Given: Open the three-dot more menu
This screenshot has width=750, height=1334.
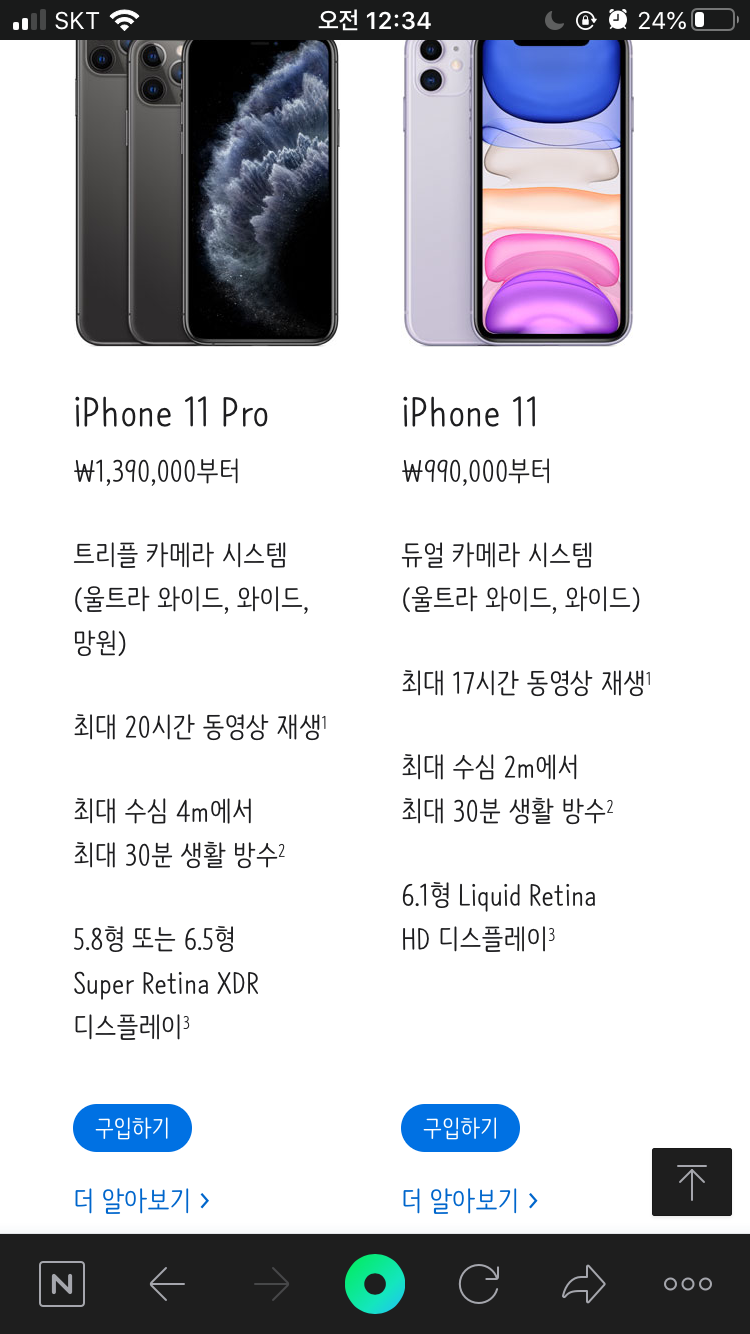Looking at the screenshot, I should [688, 1284].
